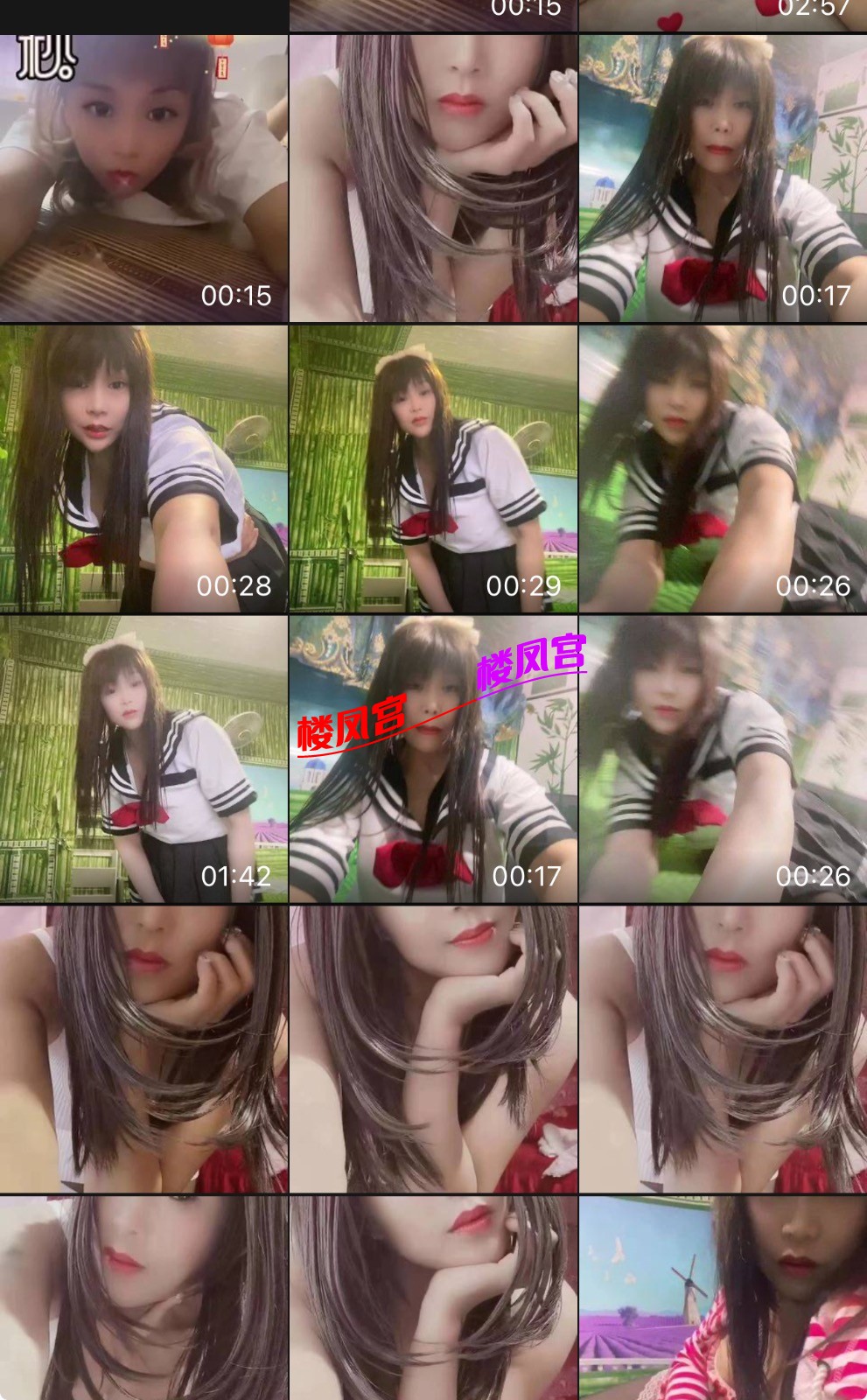This screenshot has width=867, height=1400.
Task: Open the photo with windmill and lavender field
Action: point(723,1298)
